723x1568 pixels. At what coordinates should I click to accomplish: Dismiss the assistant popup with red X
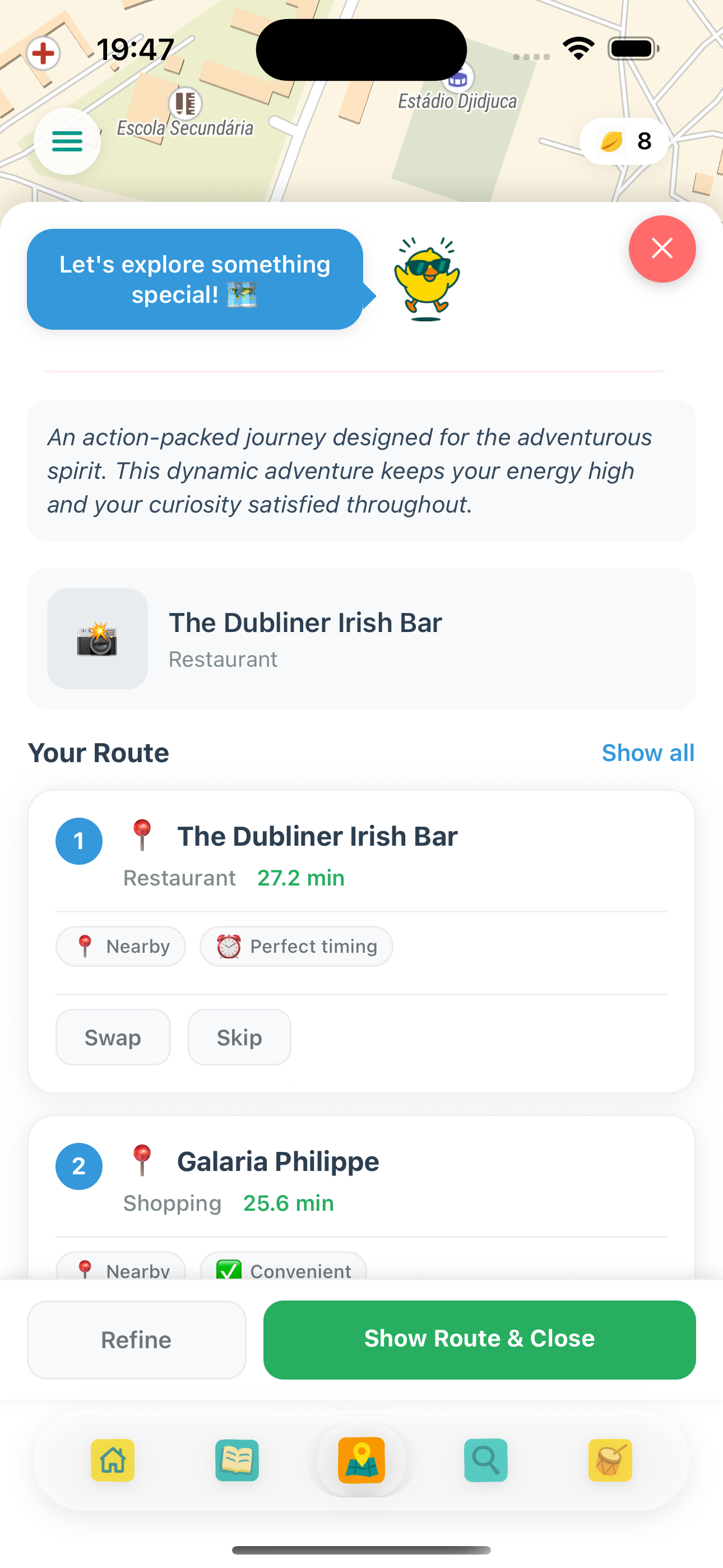[x=661, y=248]
